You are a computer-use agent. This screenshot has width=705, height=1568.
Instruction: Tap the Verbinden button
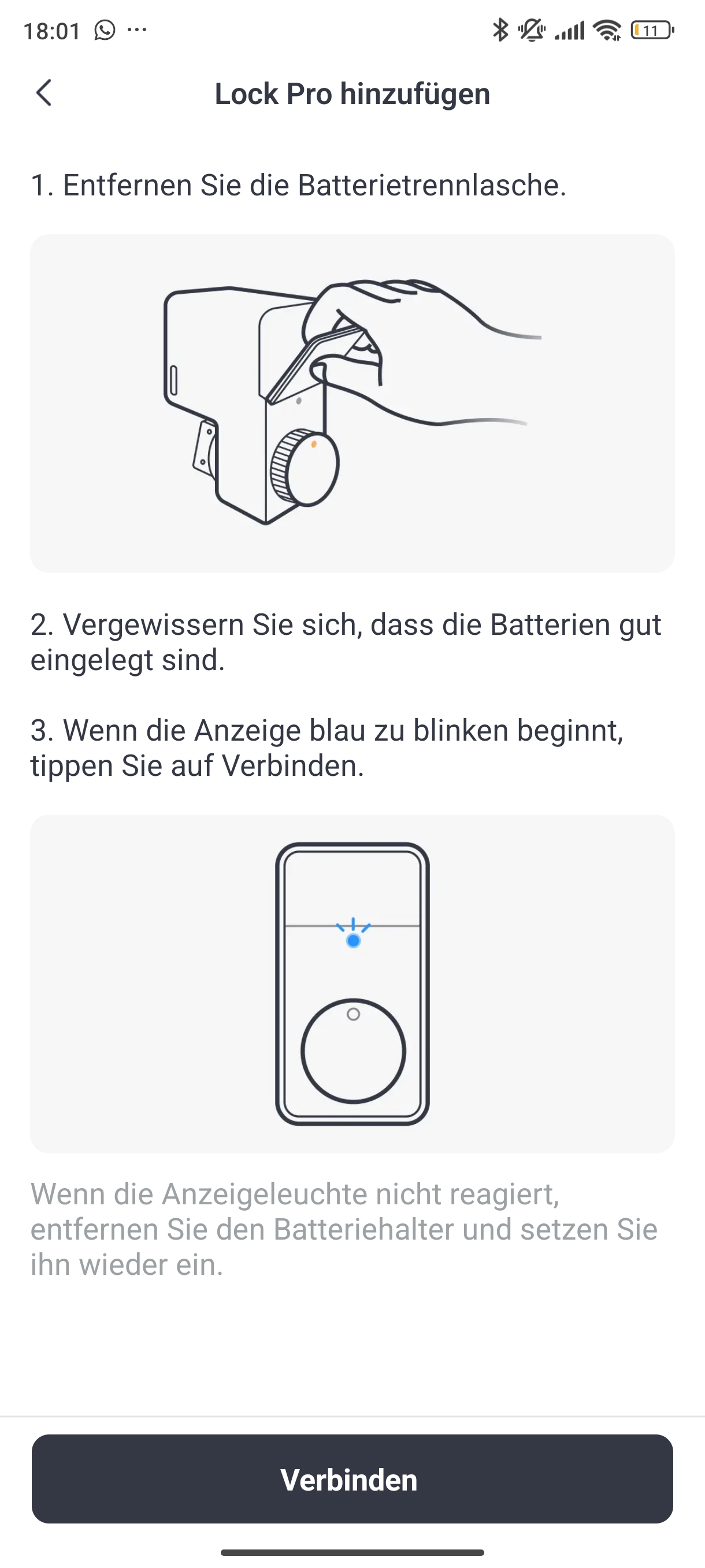point(352,1478)
